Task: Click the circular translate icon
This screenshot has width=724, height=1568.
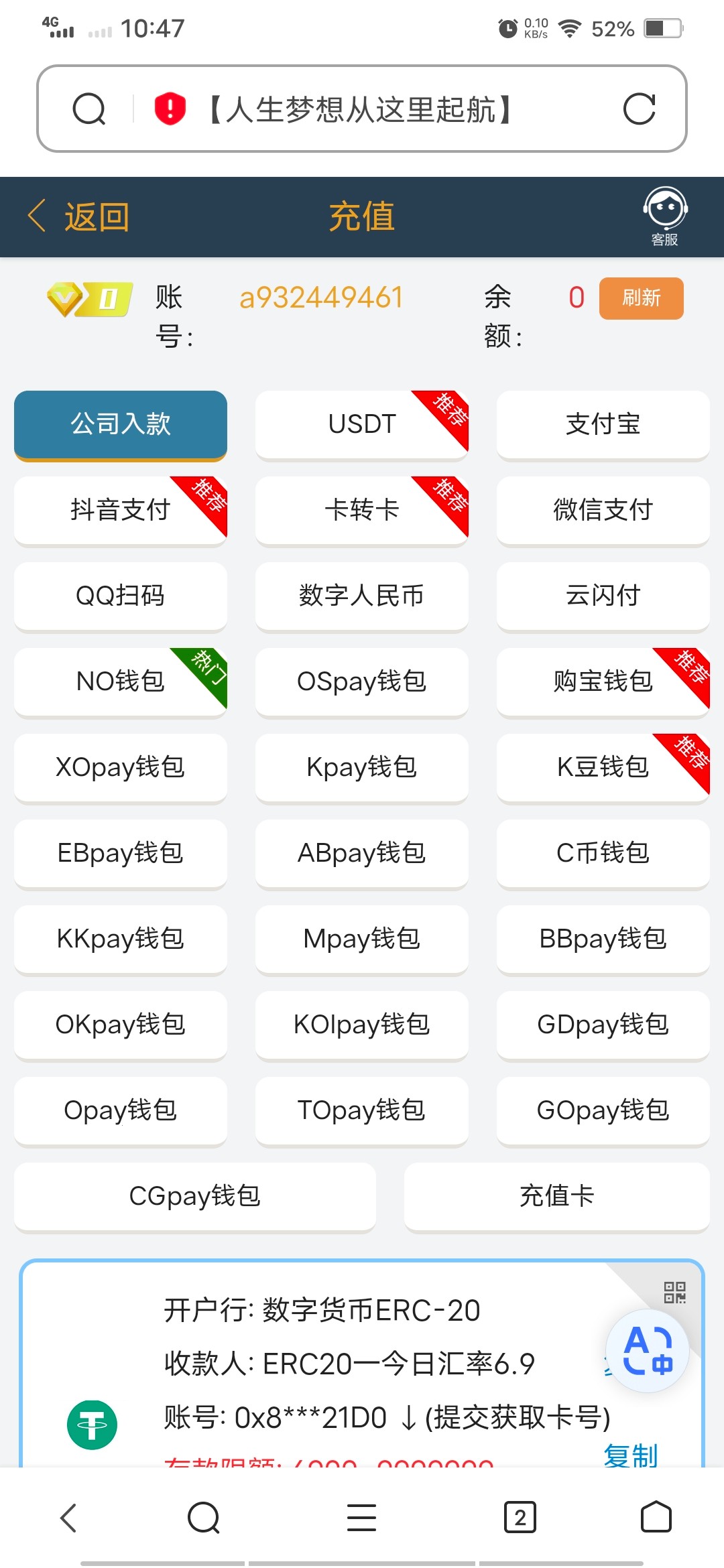Action: point(646,1350)
